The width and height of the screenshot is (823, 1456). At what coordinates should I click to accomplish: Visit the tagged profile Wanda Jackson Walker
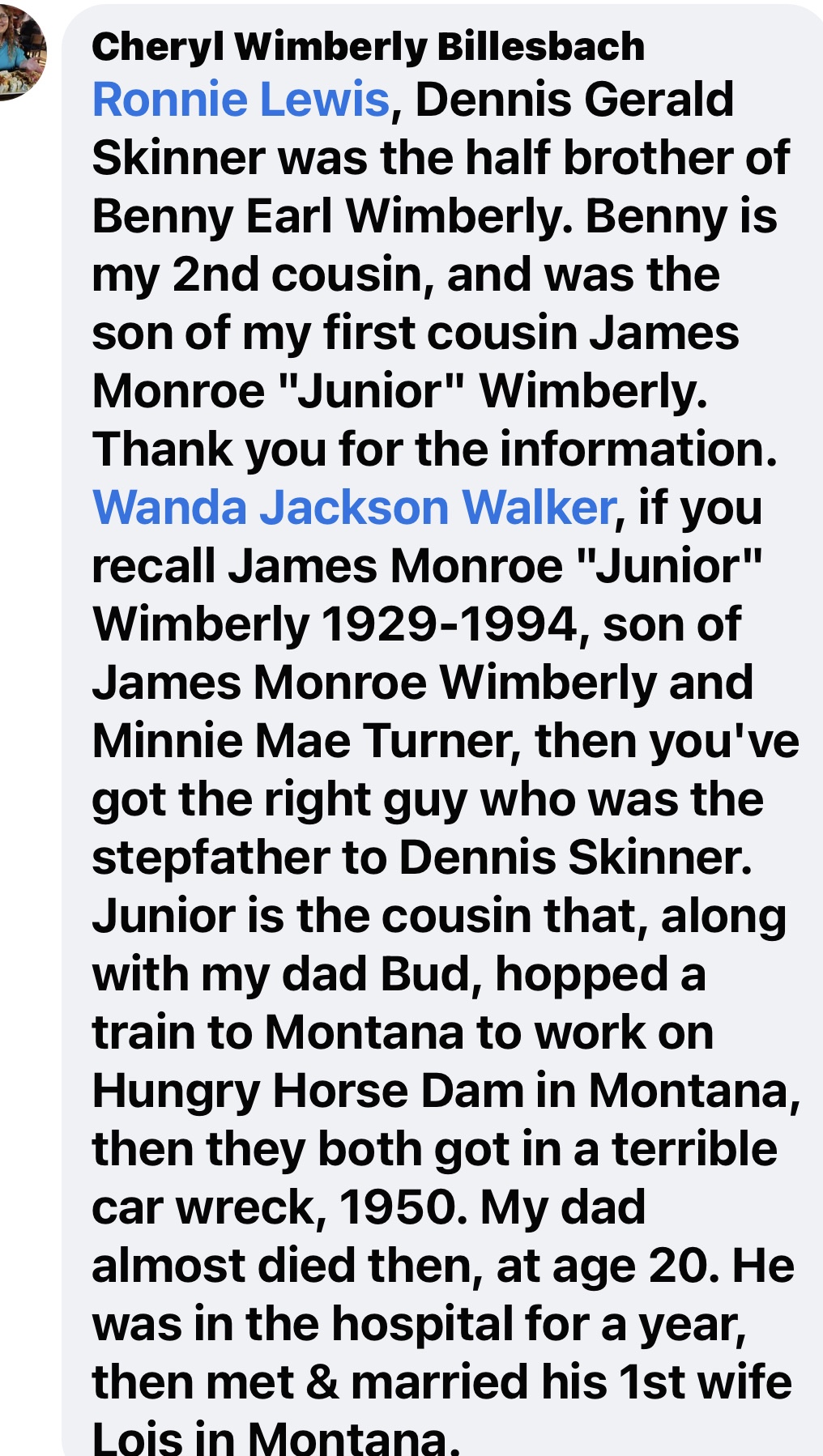355,508
